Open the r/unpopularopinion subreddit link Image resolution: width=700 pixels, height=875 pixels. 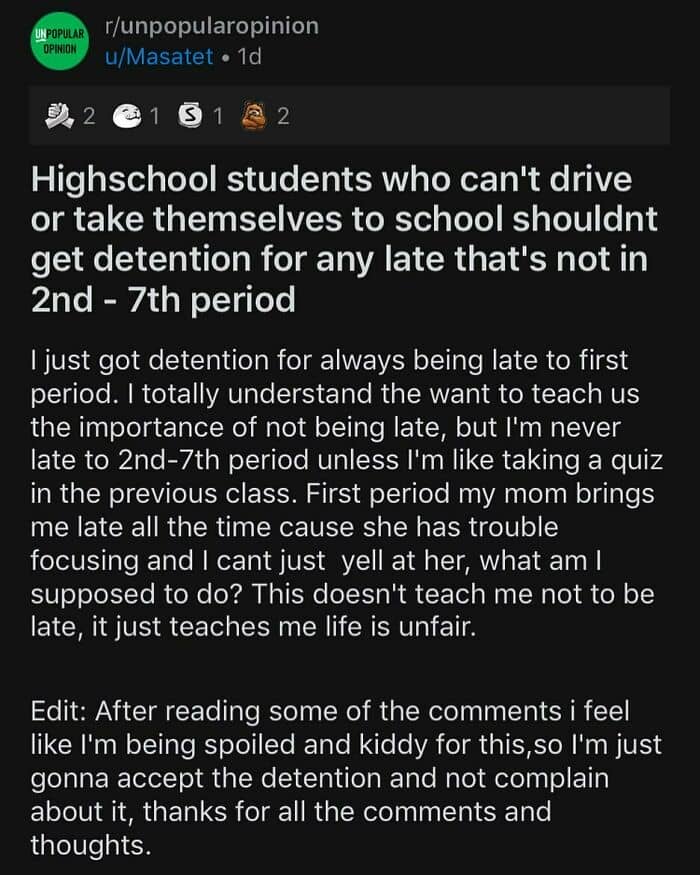coord(212,26)
